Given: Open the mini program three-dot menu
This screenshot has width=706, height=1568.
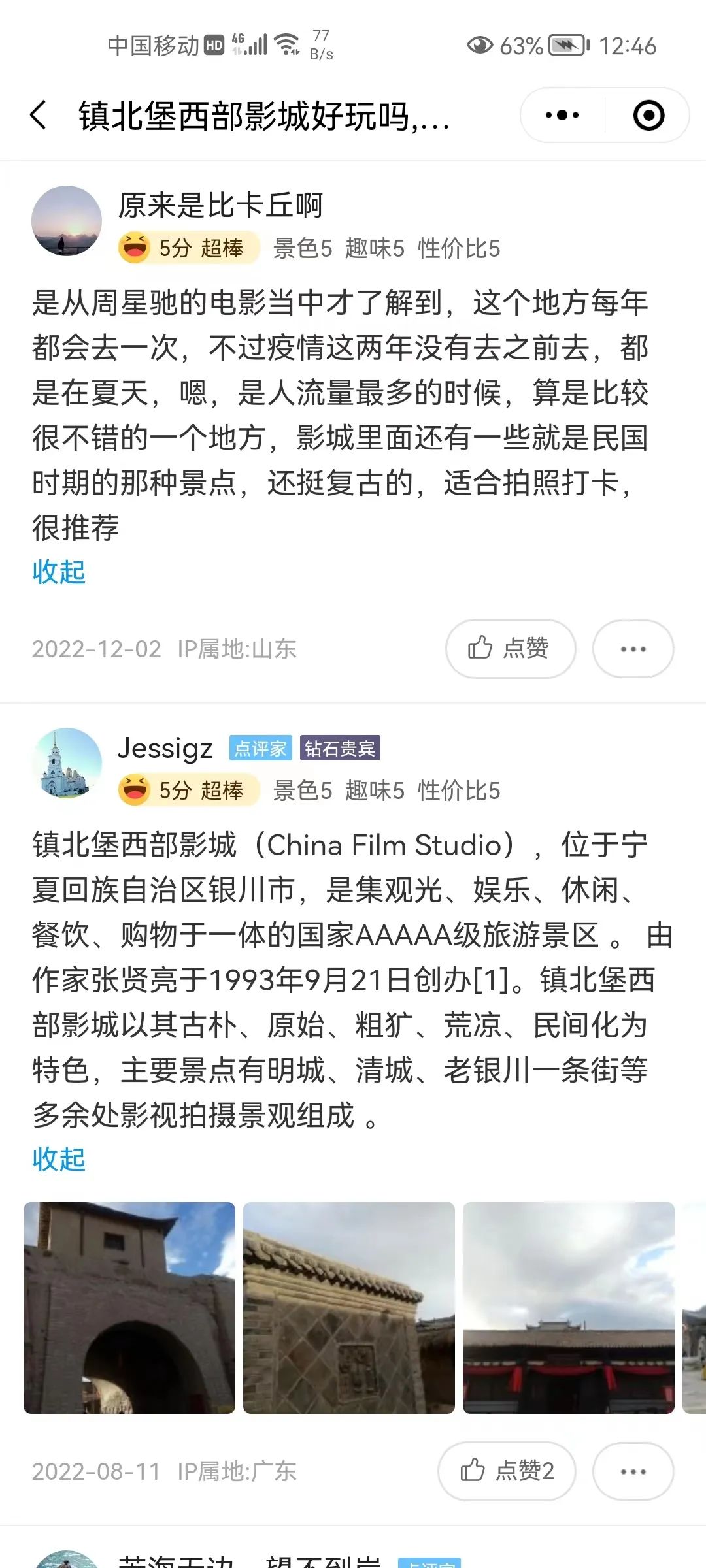Looking at the screenshot, I should (x=562, y=116).
